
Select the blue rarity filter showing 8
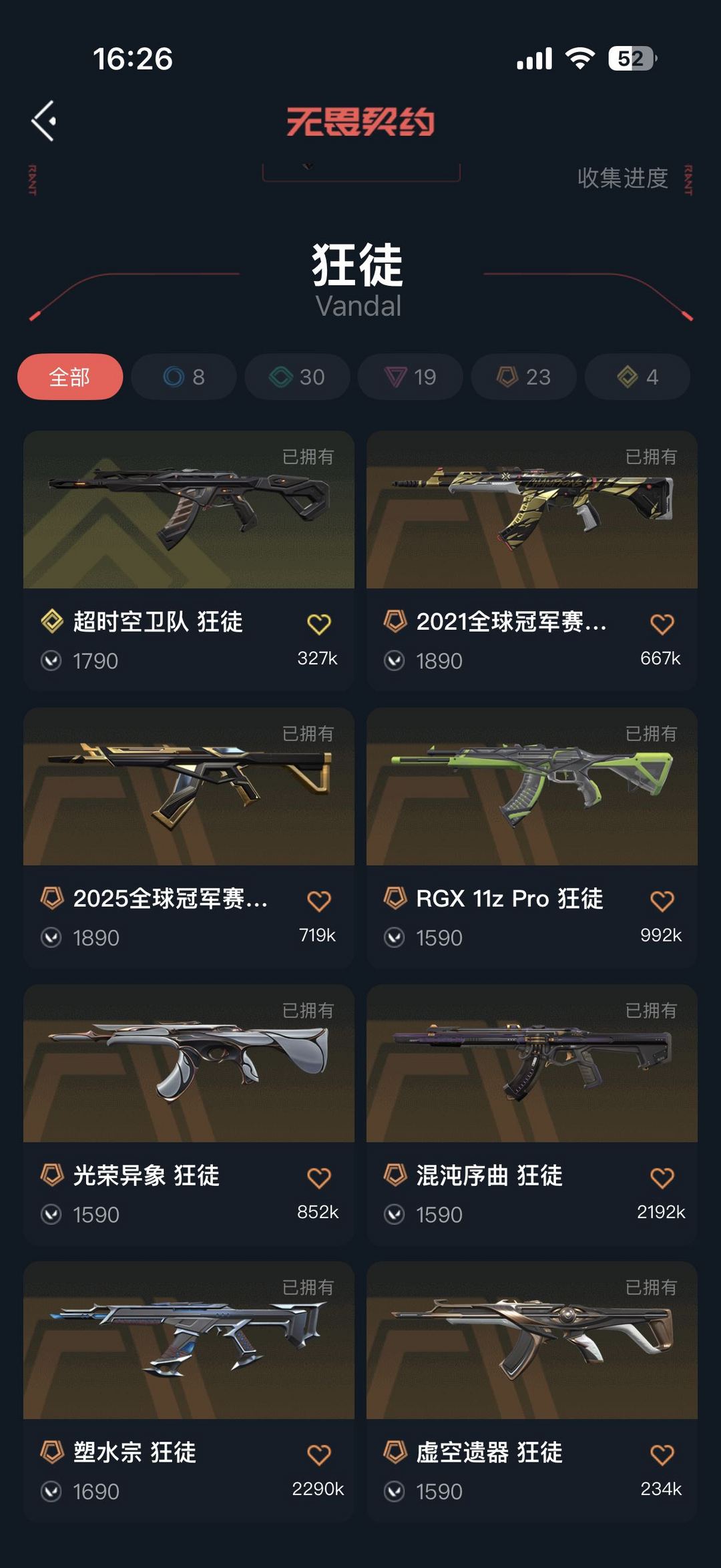point(182,377)
